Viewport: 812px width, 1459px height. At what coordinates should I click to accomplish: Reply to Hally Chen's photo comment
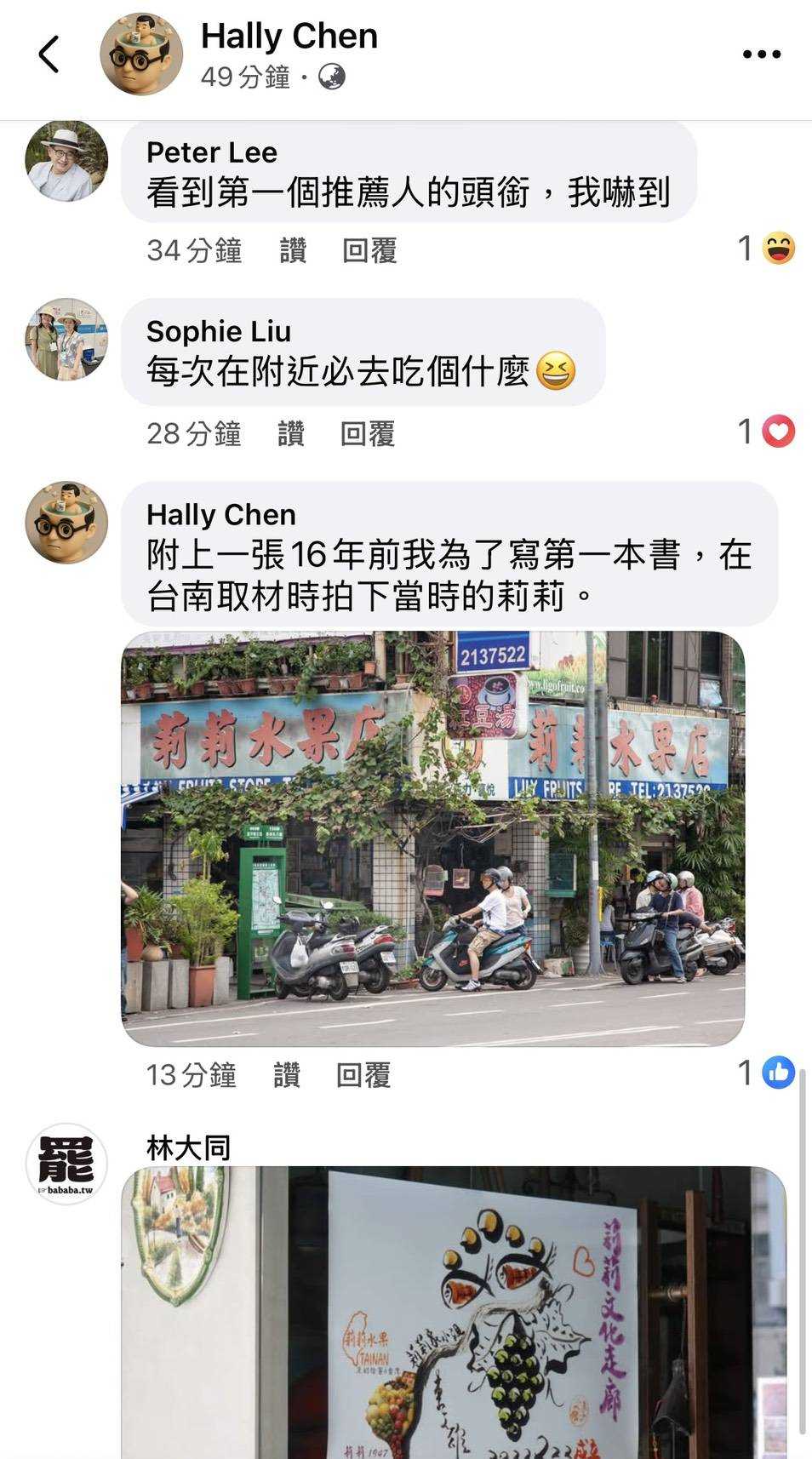click(363, 1075)
